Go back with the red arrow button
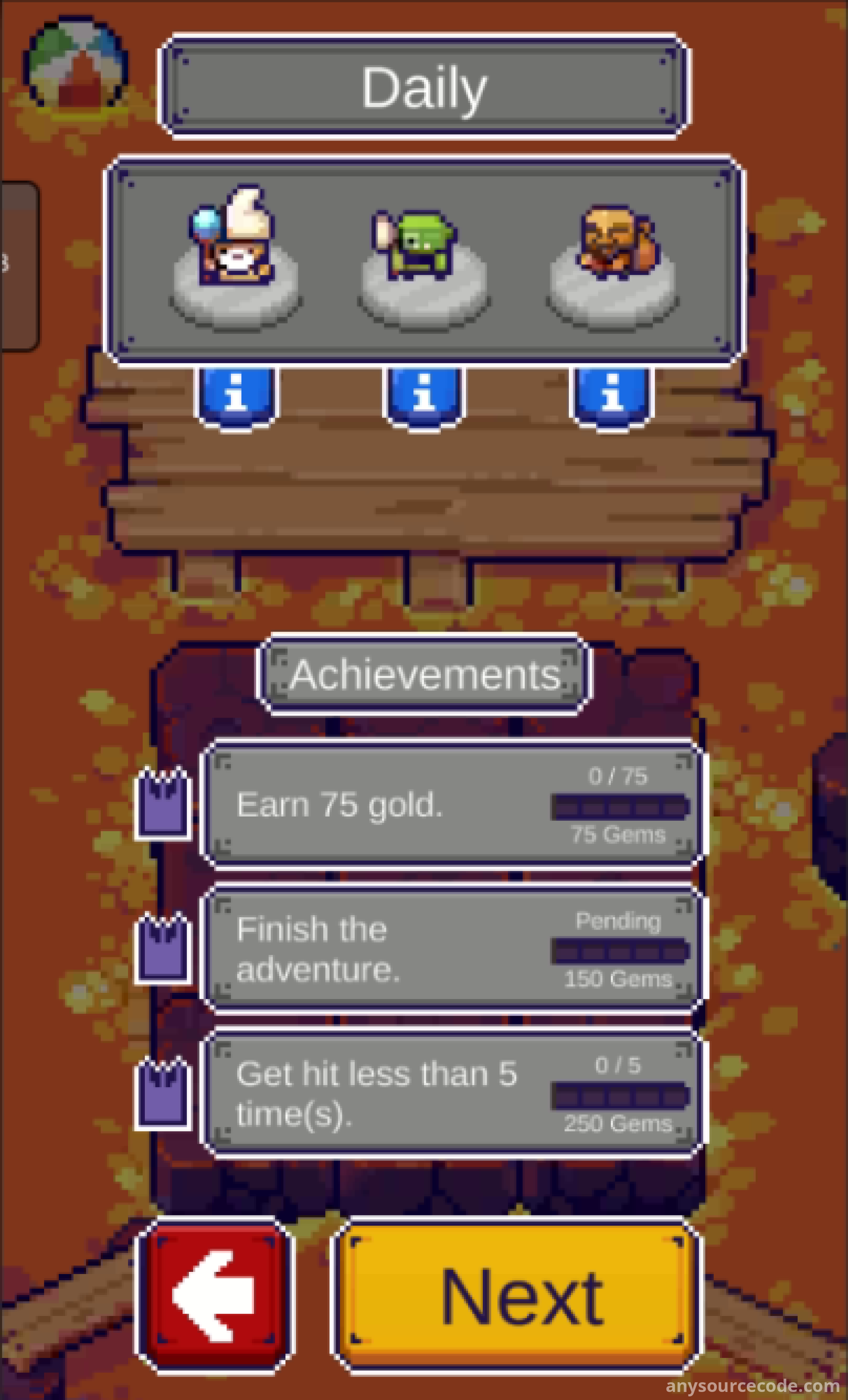The height and width of the screenshot is (1400, 848). tap(215, 1297)
